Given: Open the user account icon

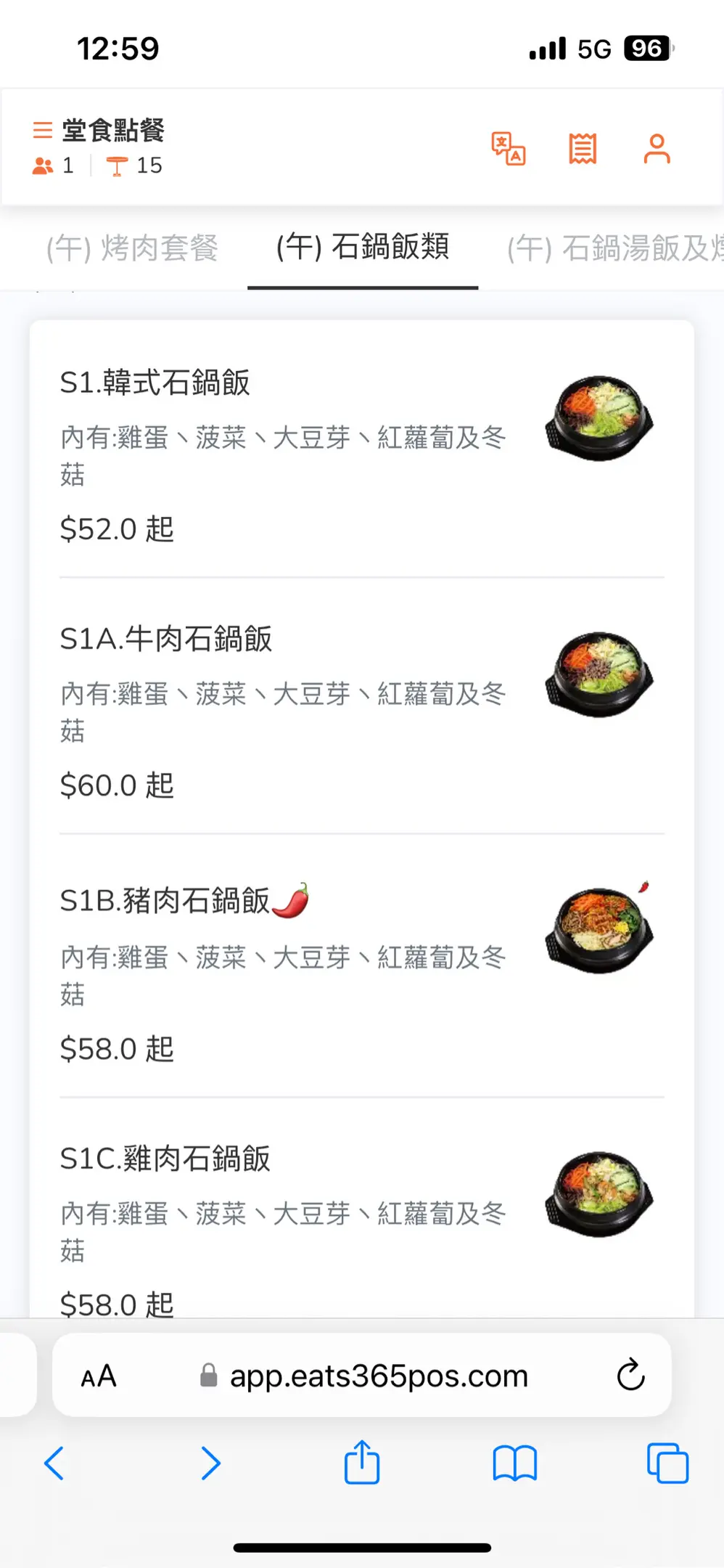Looking at the screenshot, I should coord(657,149).
